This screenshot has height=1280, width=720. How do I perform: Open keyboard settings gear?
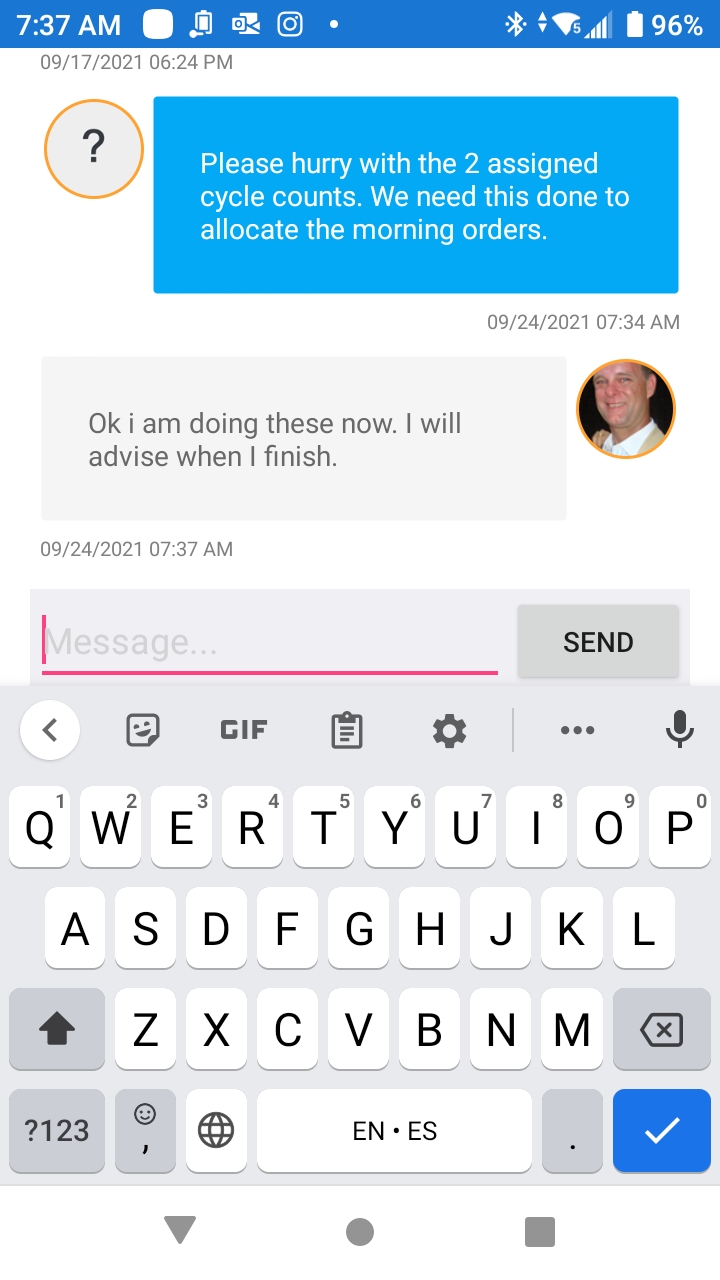[x=449, y=730]
